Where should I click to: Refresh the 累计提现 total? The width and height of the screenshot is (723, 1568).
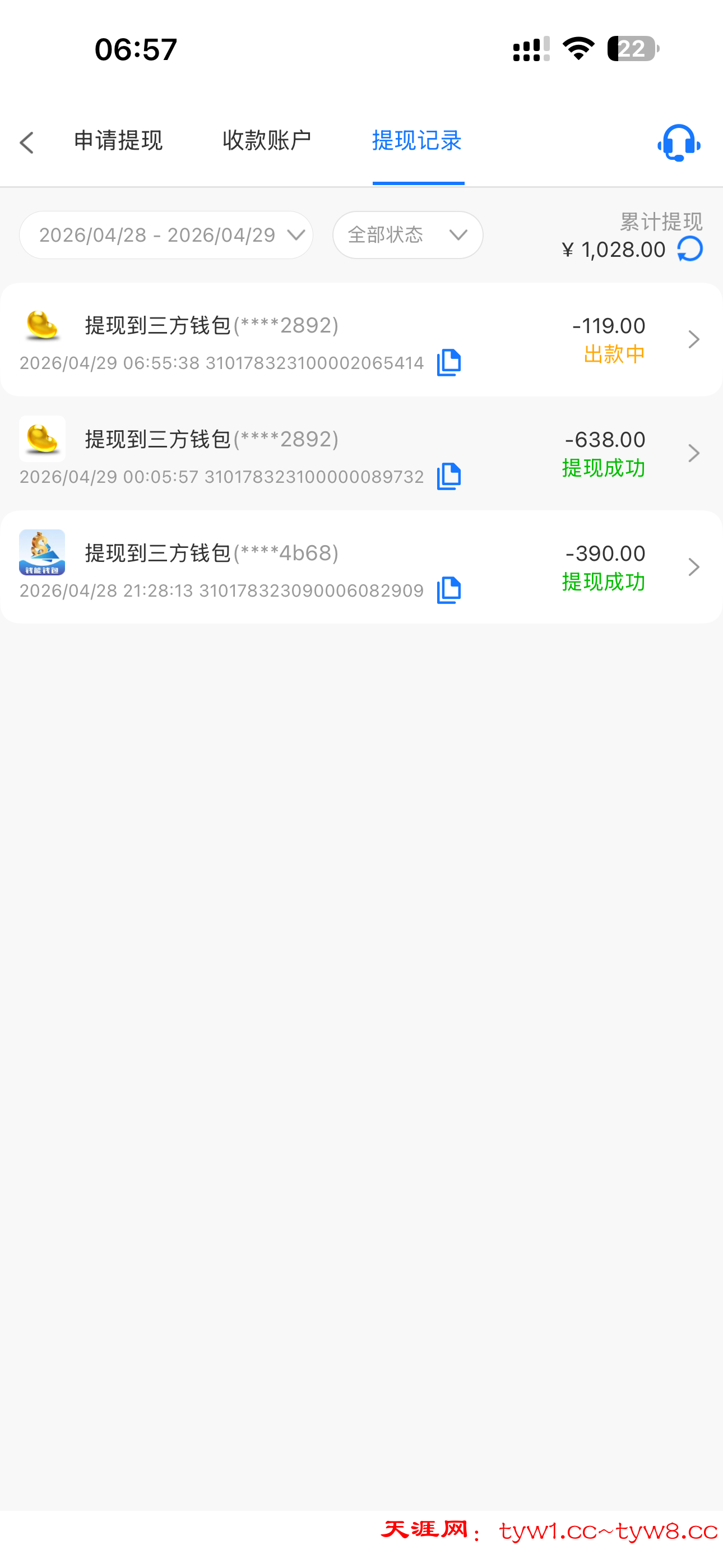690,249
